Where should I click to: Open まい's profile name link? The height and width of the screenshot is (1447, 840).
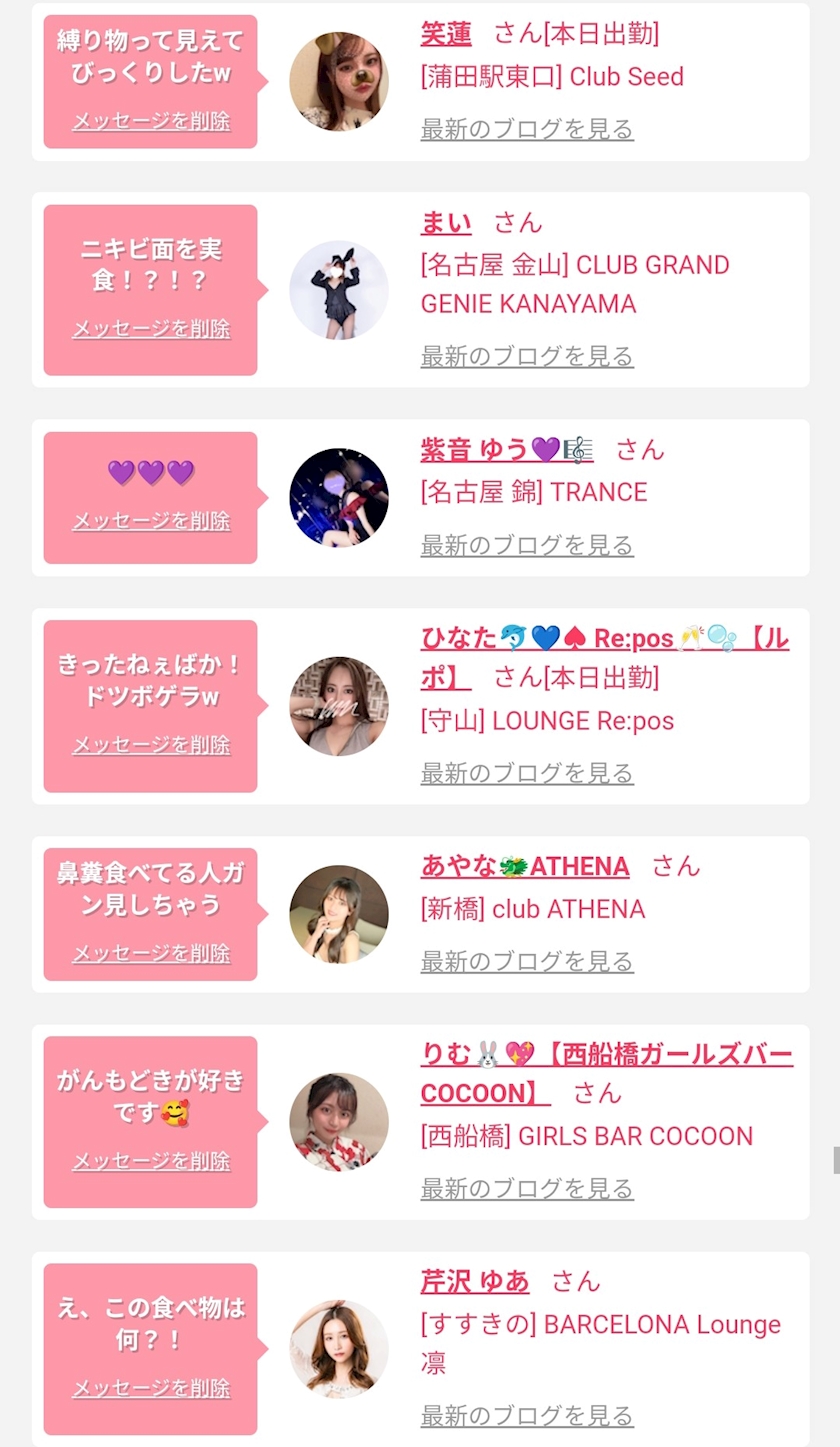click(446, 222)
